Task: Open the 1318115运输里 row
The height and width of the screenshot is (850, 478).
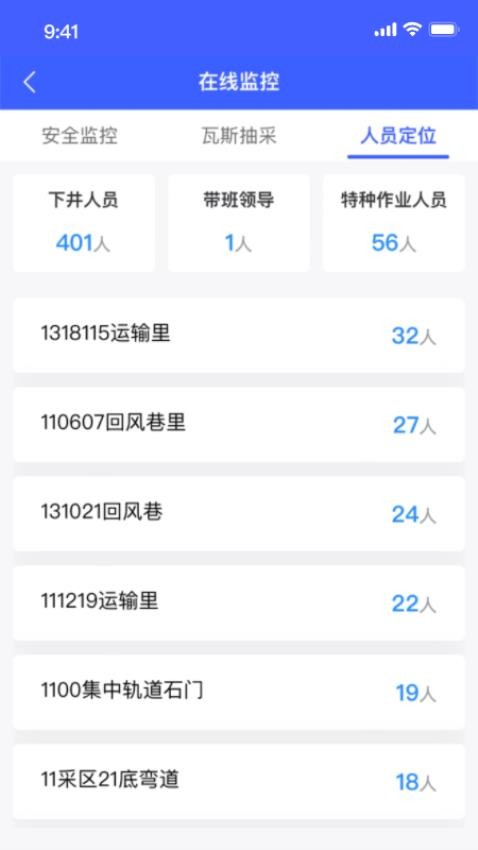Action: (x=239, y=336)
